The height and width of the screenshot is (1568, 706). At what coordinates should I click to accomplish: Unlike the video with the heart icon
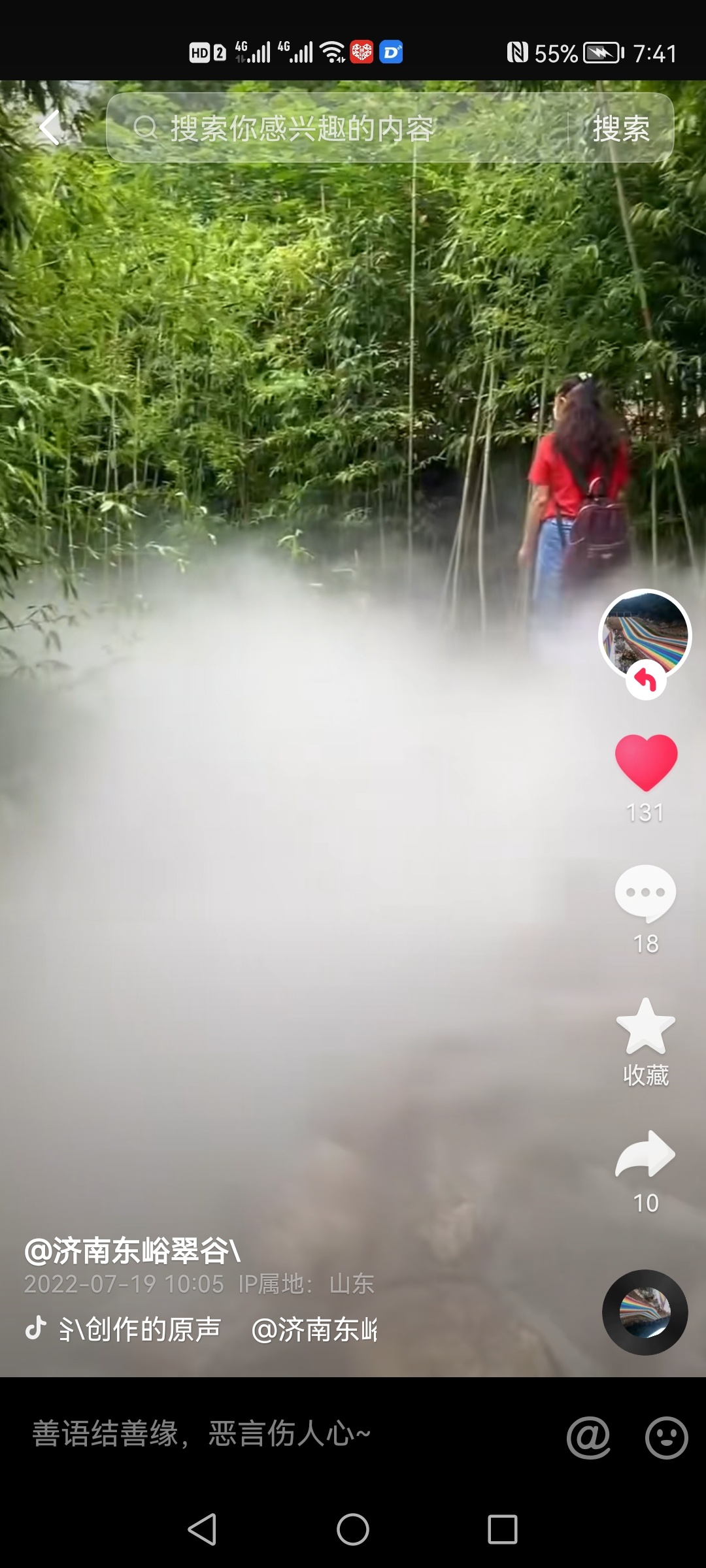(646, 762)
